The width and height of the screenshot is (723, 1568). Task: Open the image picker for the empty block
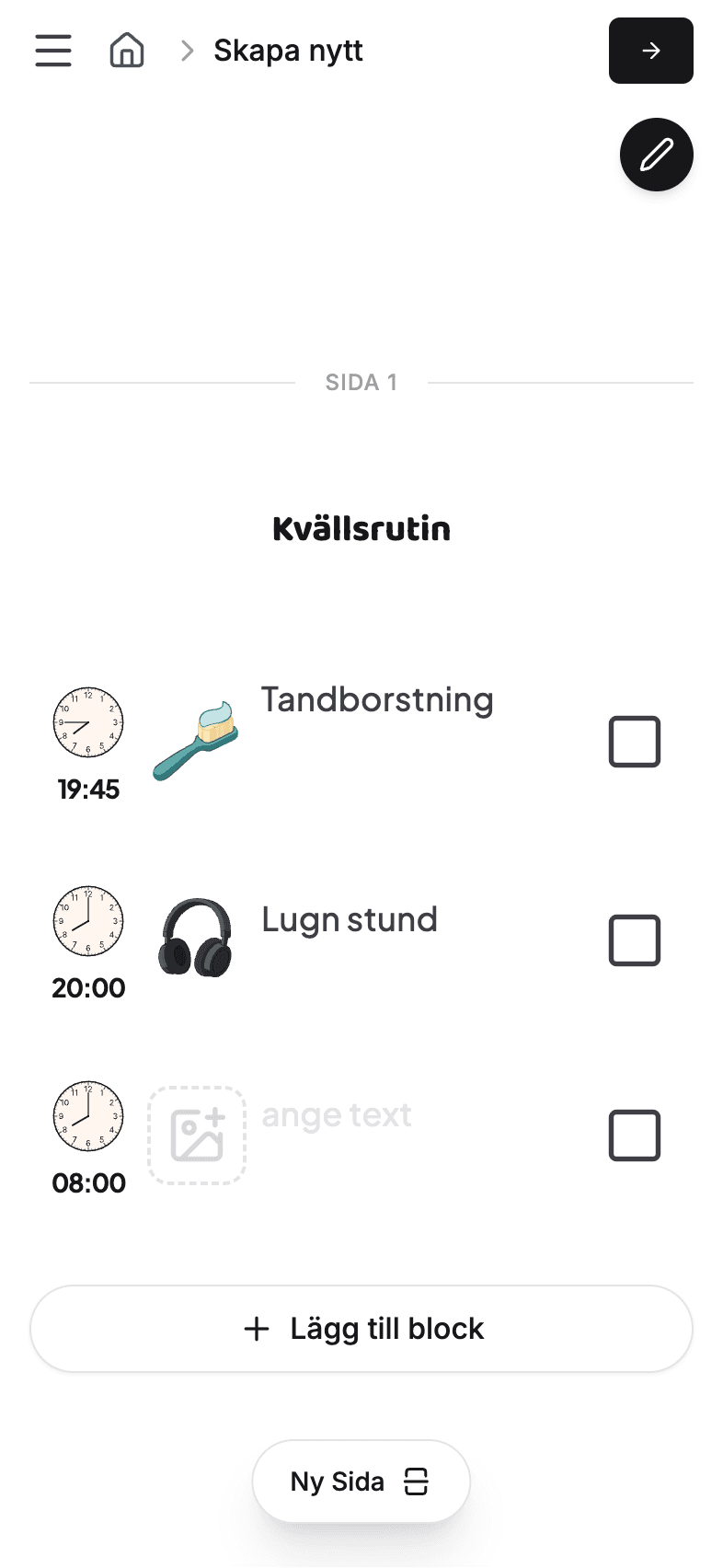point(197,1135)
